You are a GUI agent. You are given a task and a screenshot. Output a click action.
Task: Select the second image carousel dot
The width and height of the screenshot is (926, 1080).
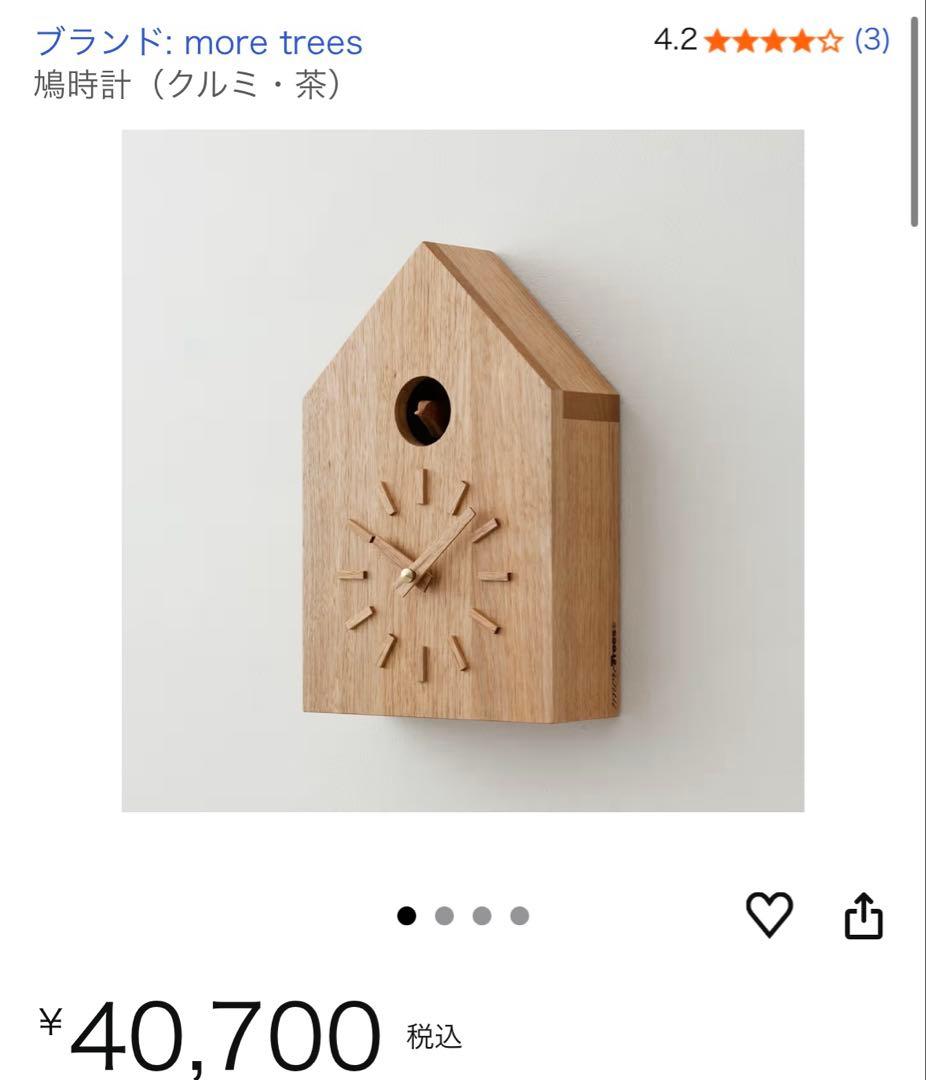[444, 913]
